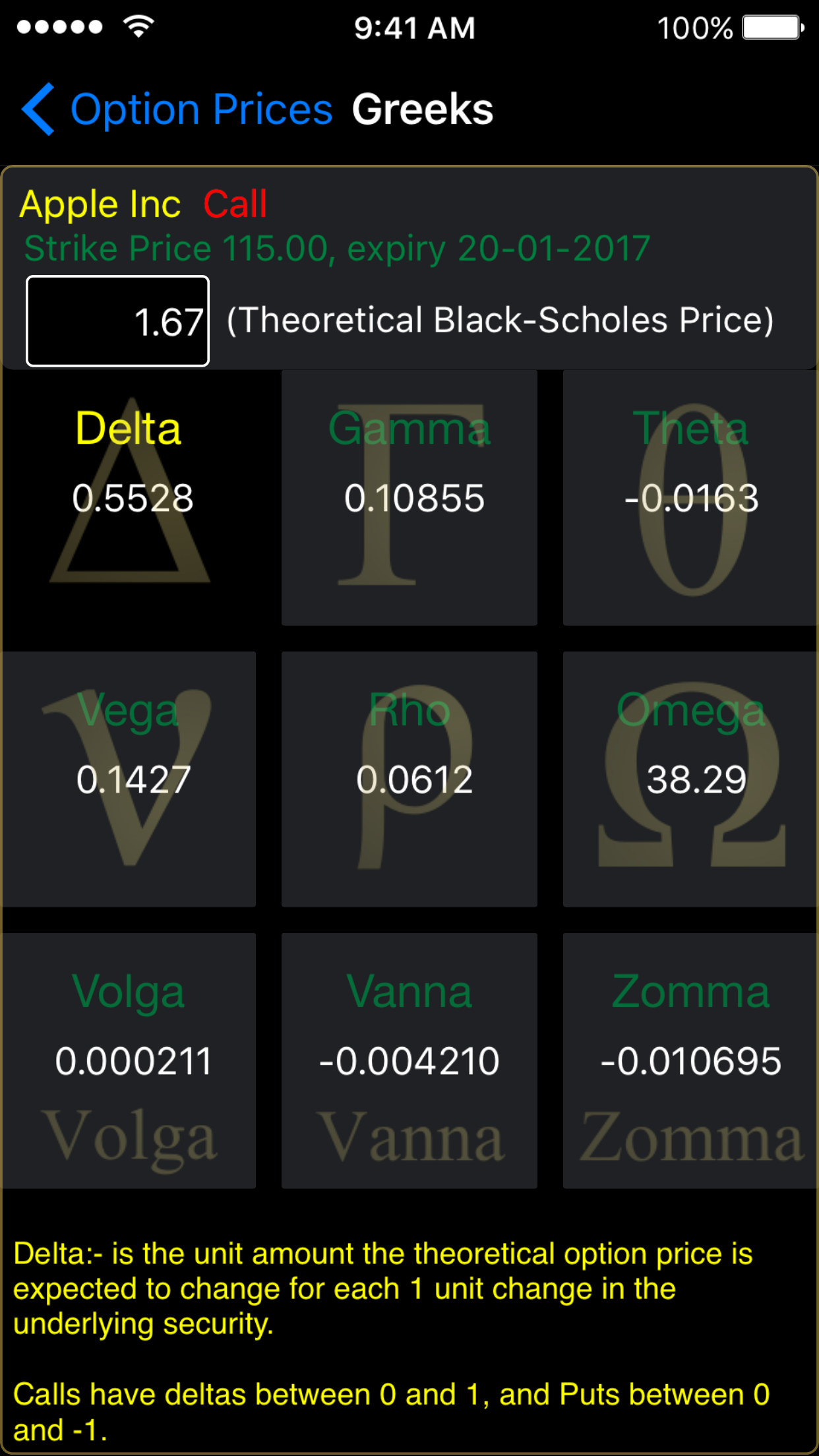The height and width of the screenshot is (1456, 819).
Task: Go back to Option Prices
Action: [178, 109]
